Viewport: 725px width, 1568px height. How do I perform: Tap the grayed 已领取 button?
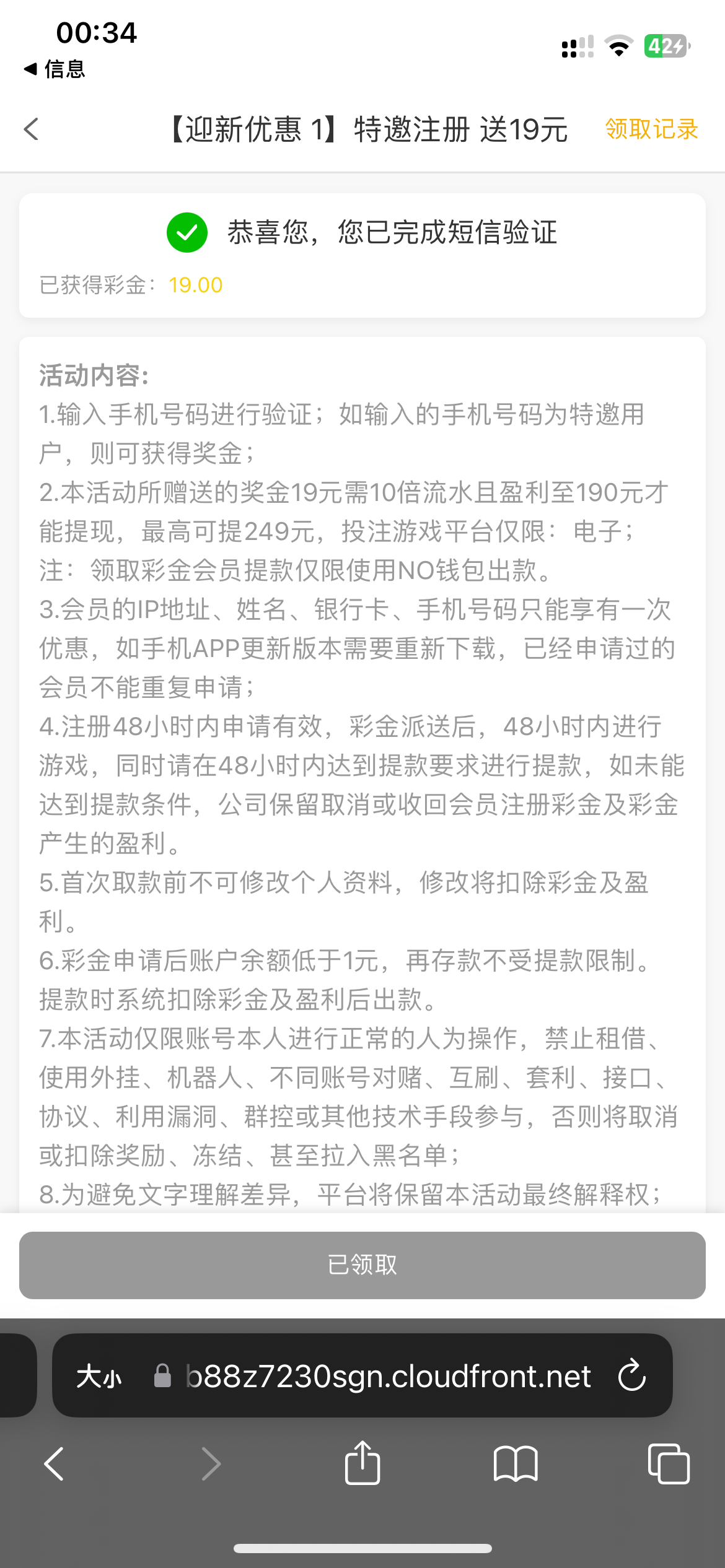click(x=362, y=1265)
